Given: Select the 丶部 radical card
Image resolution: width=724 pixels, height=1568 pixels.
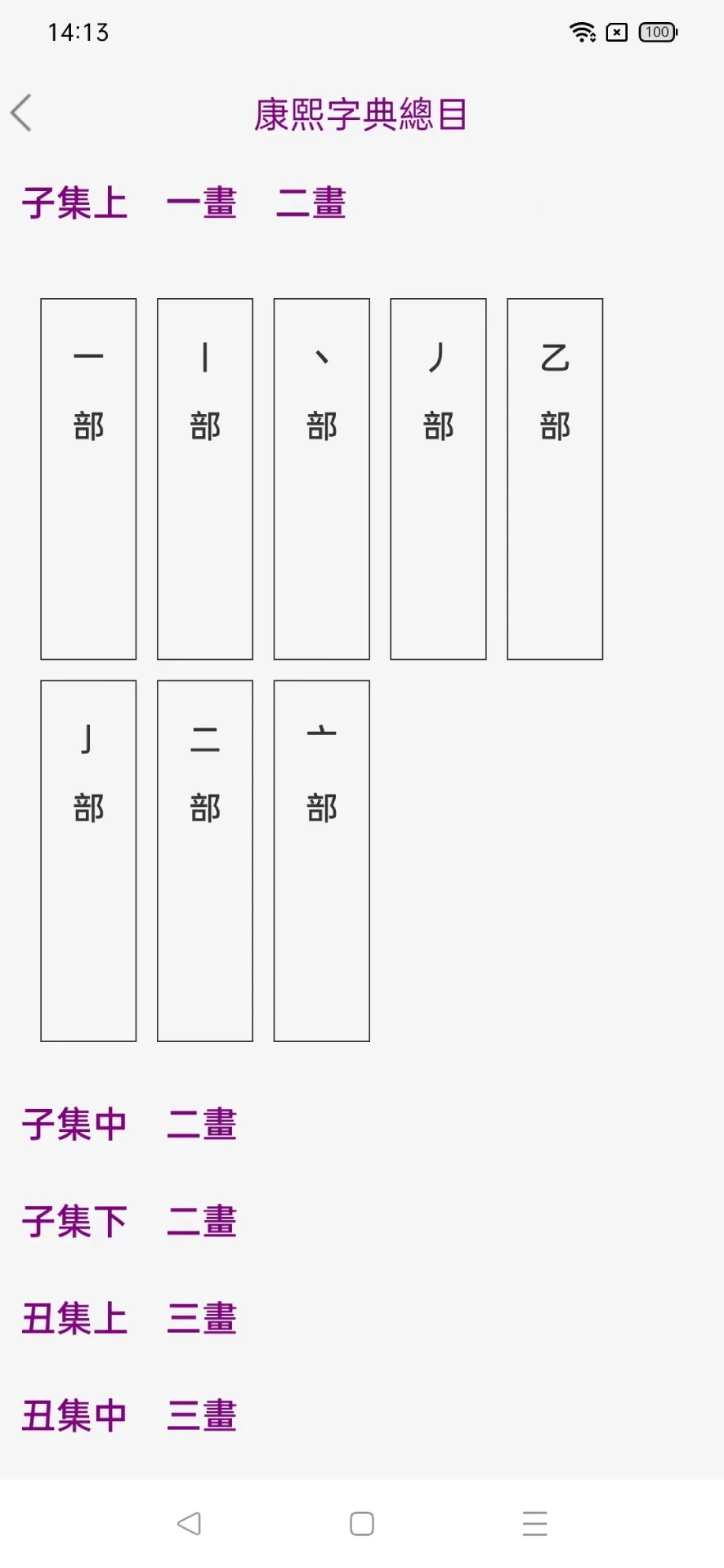Looking at the screenshot, I should [x=321, y=478].
